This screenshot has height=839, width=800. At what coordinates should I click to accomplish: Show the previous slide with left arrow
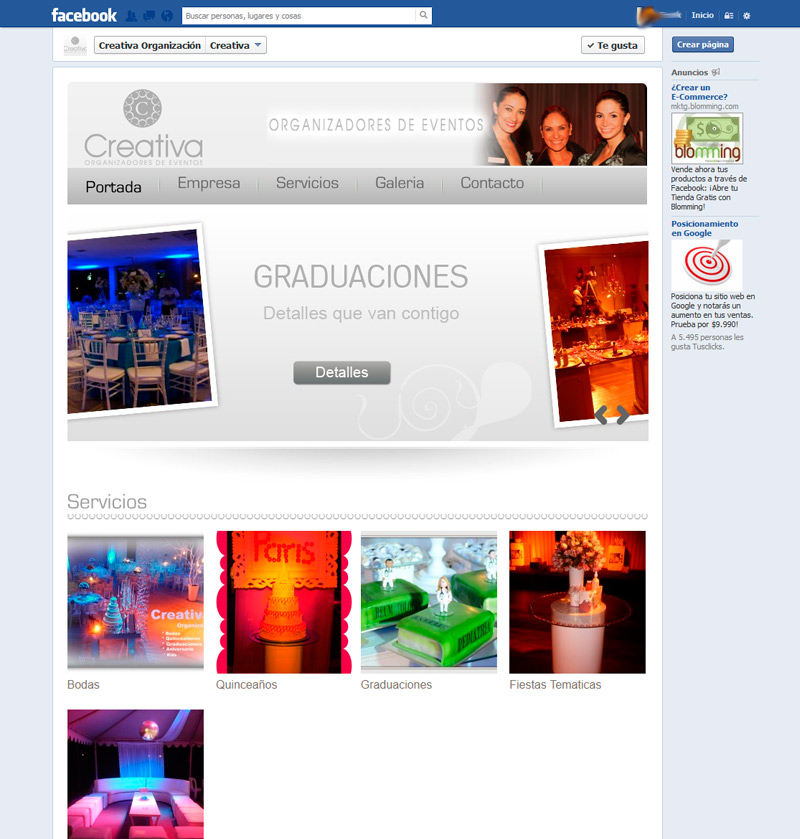(x=602, y=415)
